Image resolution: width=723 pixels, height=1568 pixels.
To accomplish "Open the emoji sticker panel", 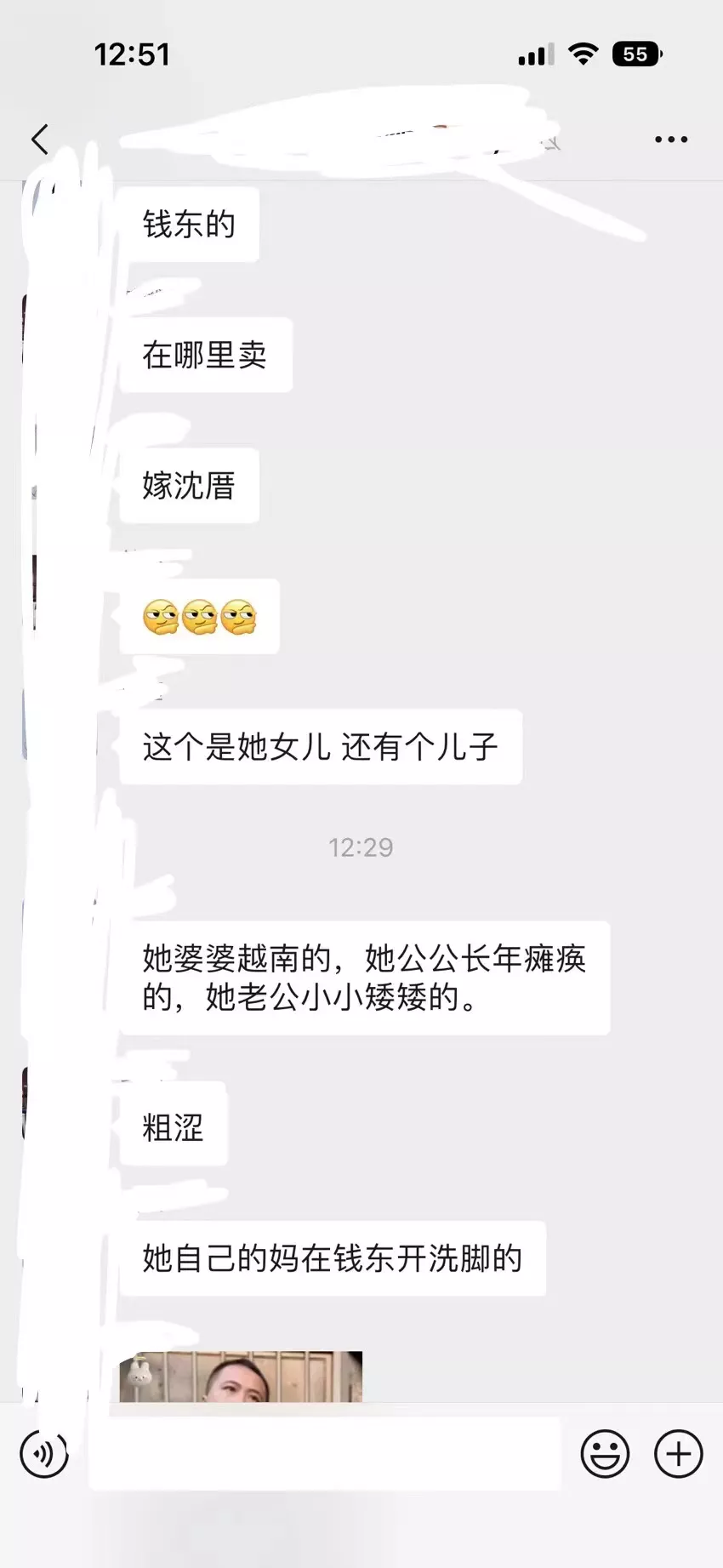I will pos(605,1453).
